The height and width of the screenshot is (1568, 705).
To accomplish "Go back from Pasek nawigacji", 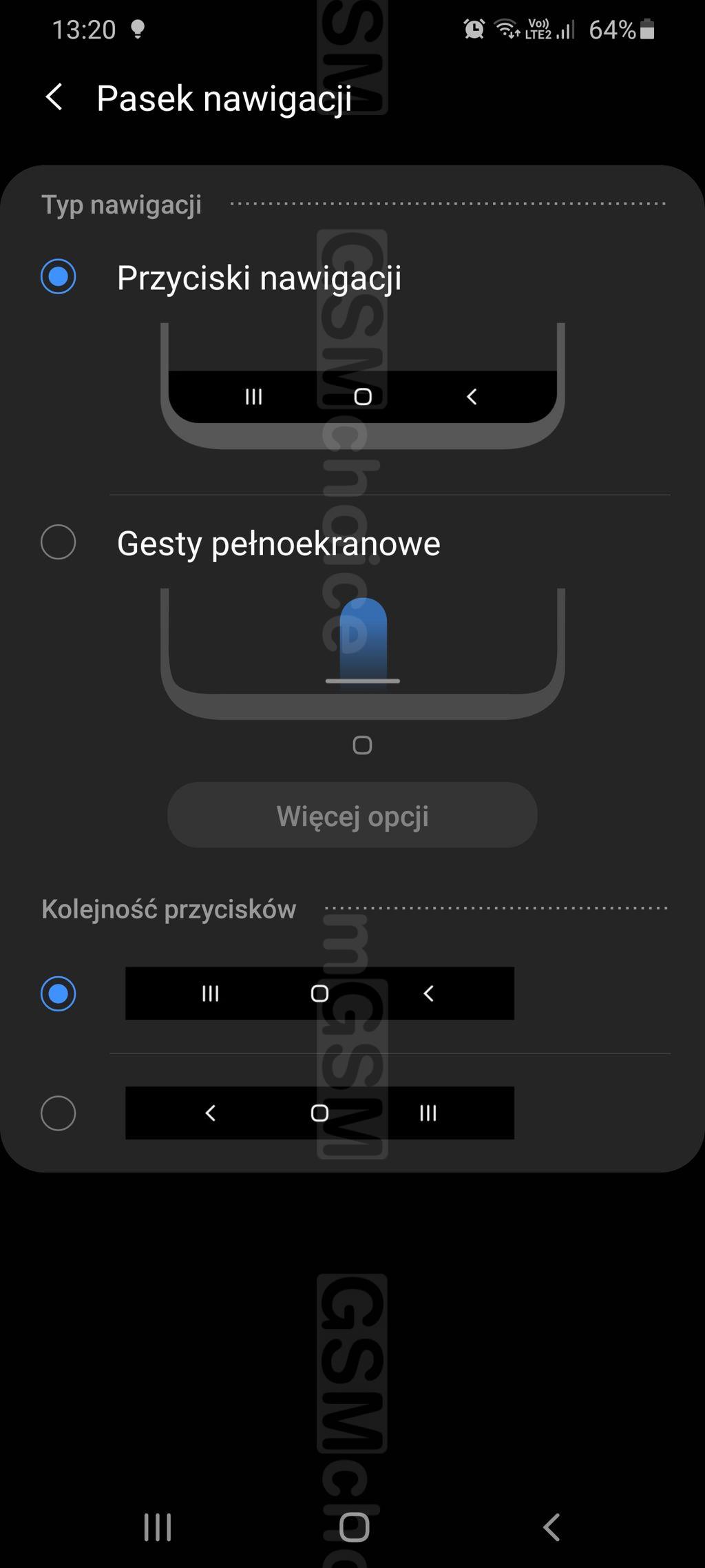I will click(54, 97).
